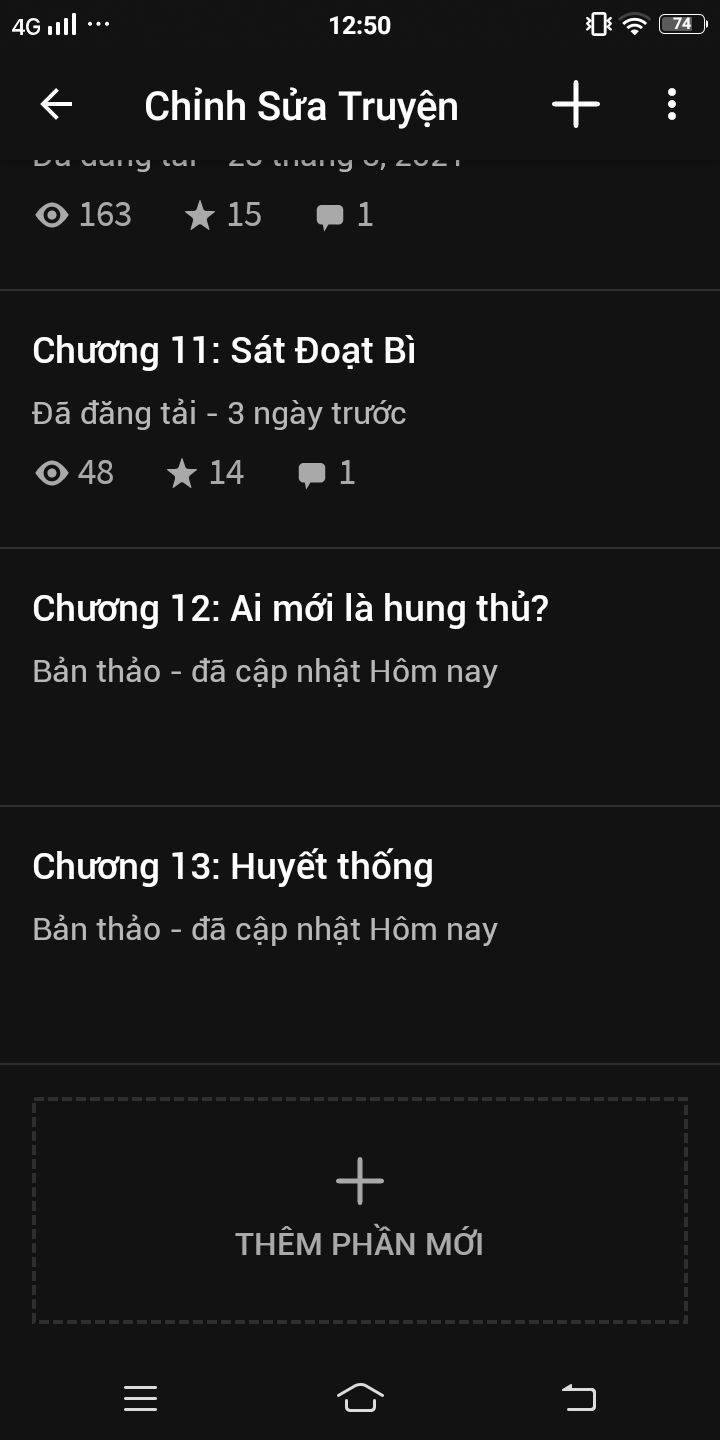This screenshot has width=720, height=1440.
Task: Open the recent apps menu button
Action: 141,1398
